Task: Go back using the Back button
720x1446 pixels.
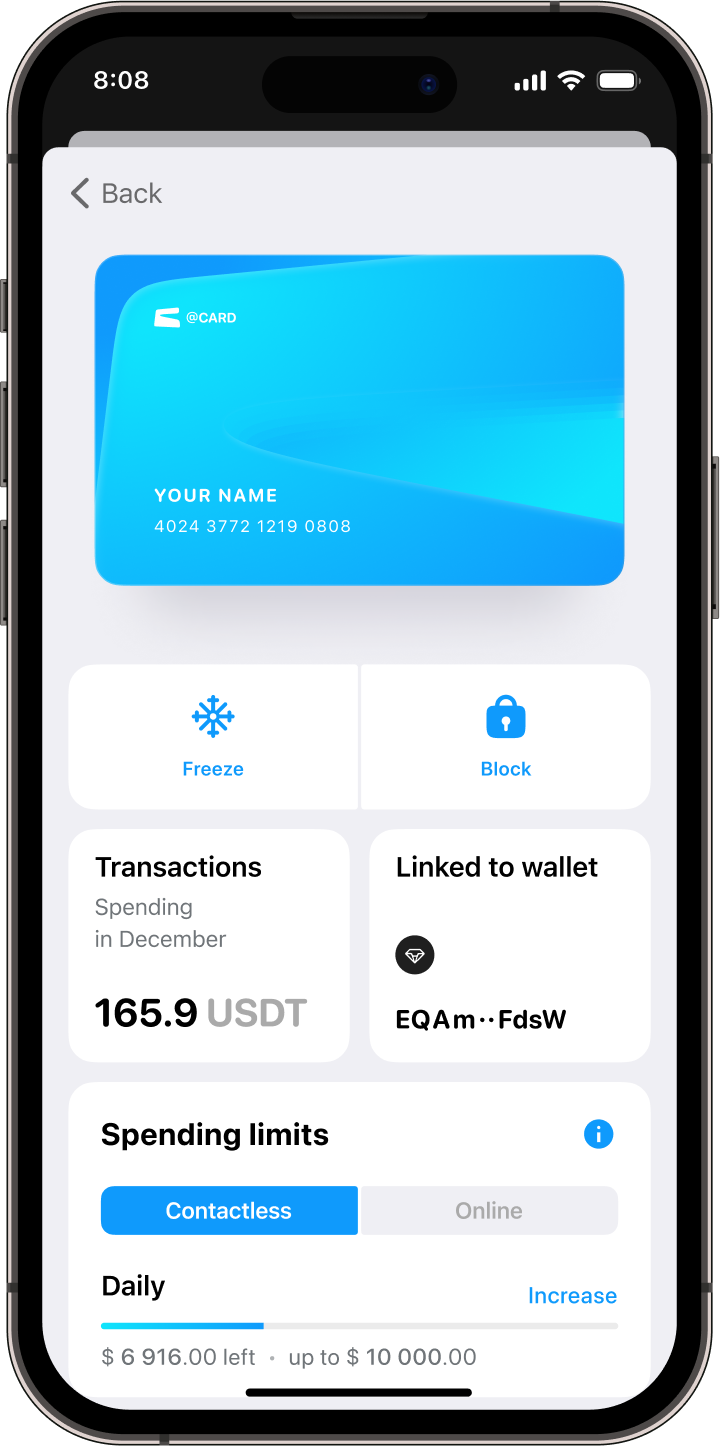Action: (x=116, y=193)
